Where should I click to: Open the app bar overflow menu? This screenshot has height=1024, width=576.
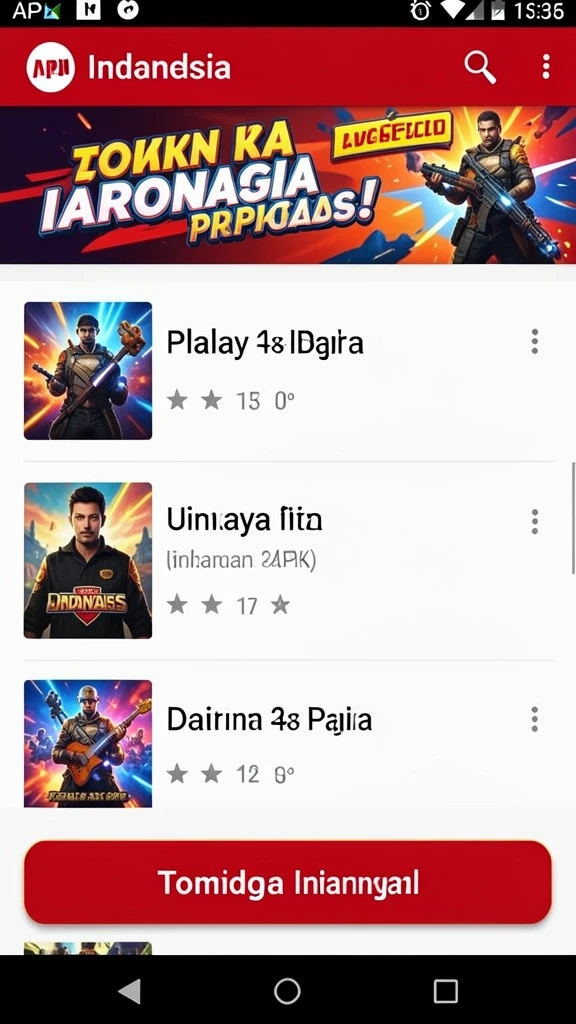546,67
